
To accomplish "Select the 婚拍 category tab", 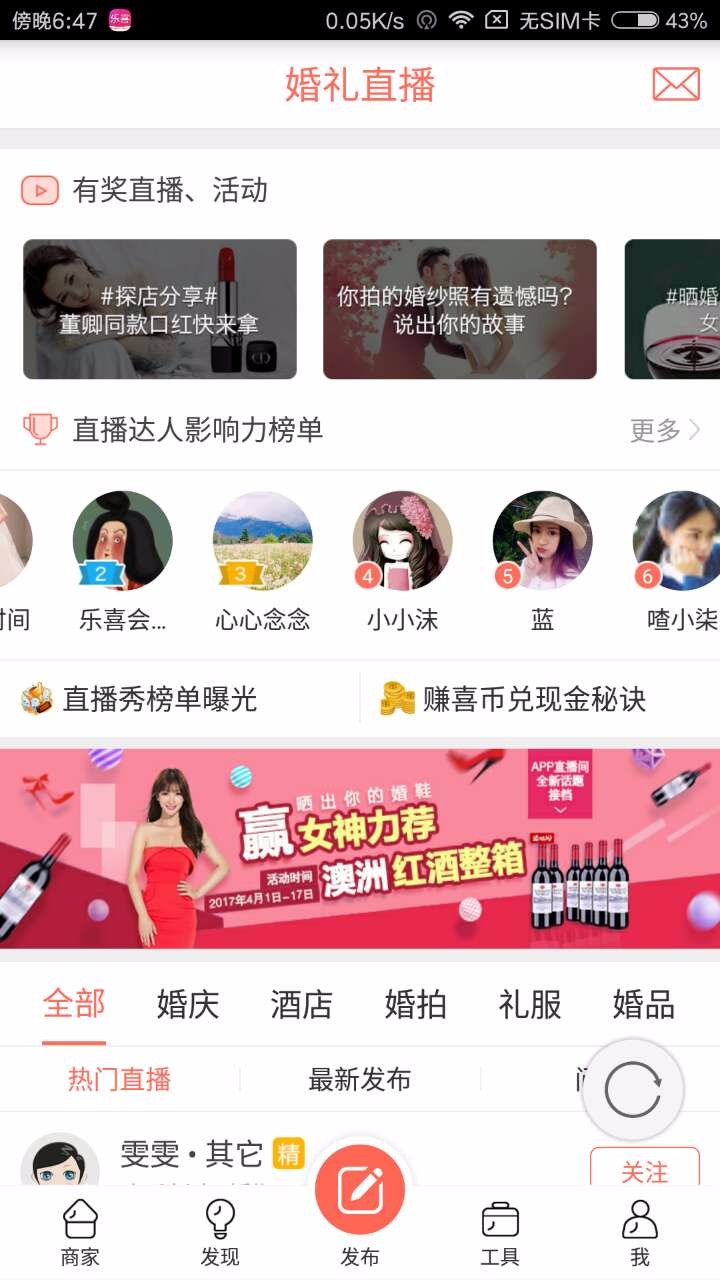I will (x=416, y=1004).
